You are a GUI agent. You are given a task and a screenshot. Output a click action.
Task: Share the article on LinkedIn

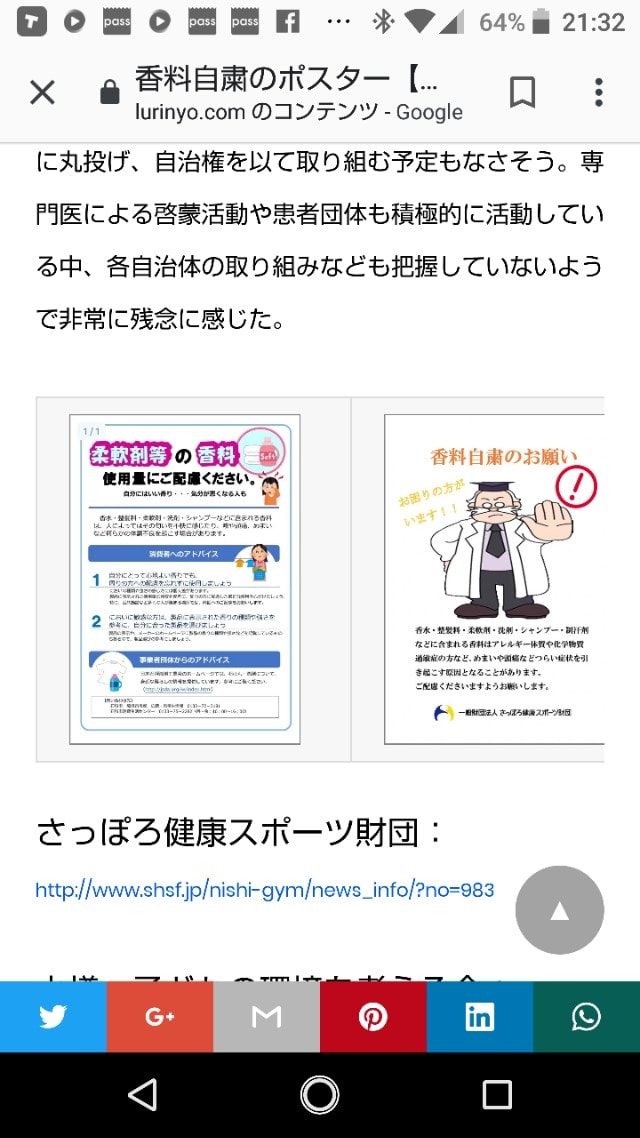[480, 1017]
